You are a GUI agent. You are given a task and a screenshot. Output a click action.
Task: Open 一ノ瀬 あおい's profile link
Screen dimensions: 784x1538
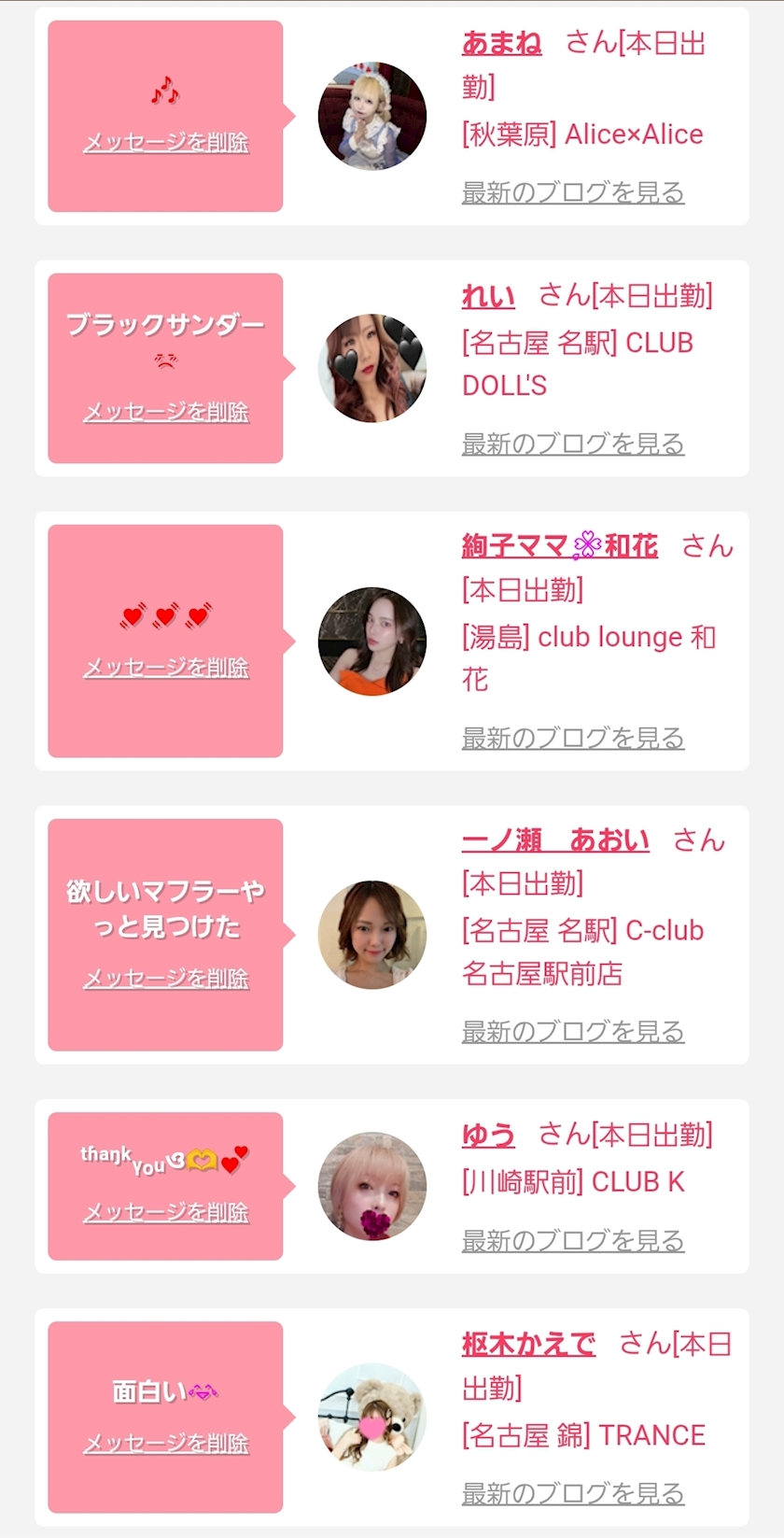click(555, 840)
